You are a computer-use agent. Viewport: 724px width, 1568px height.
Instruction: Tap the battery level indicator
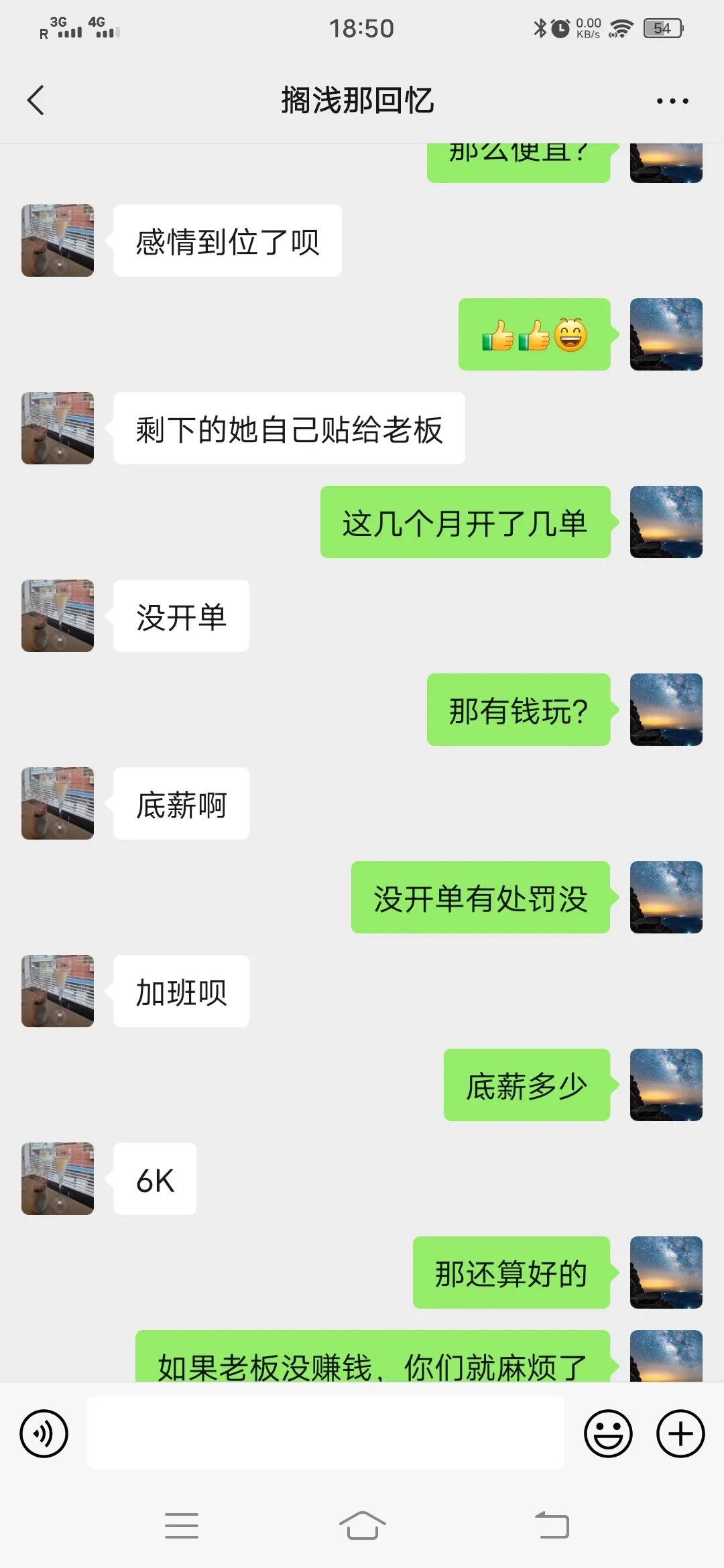click(x=662, y=27)
